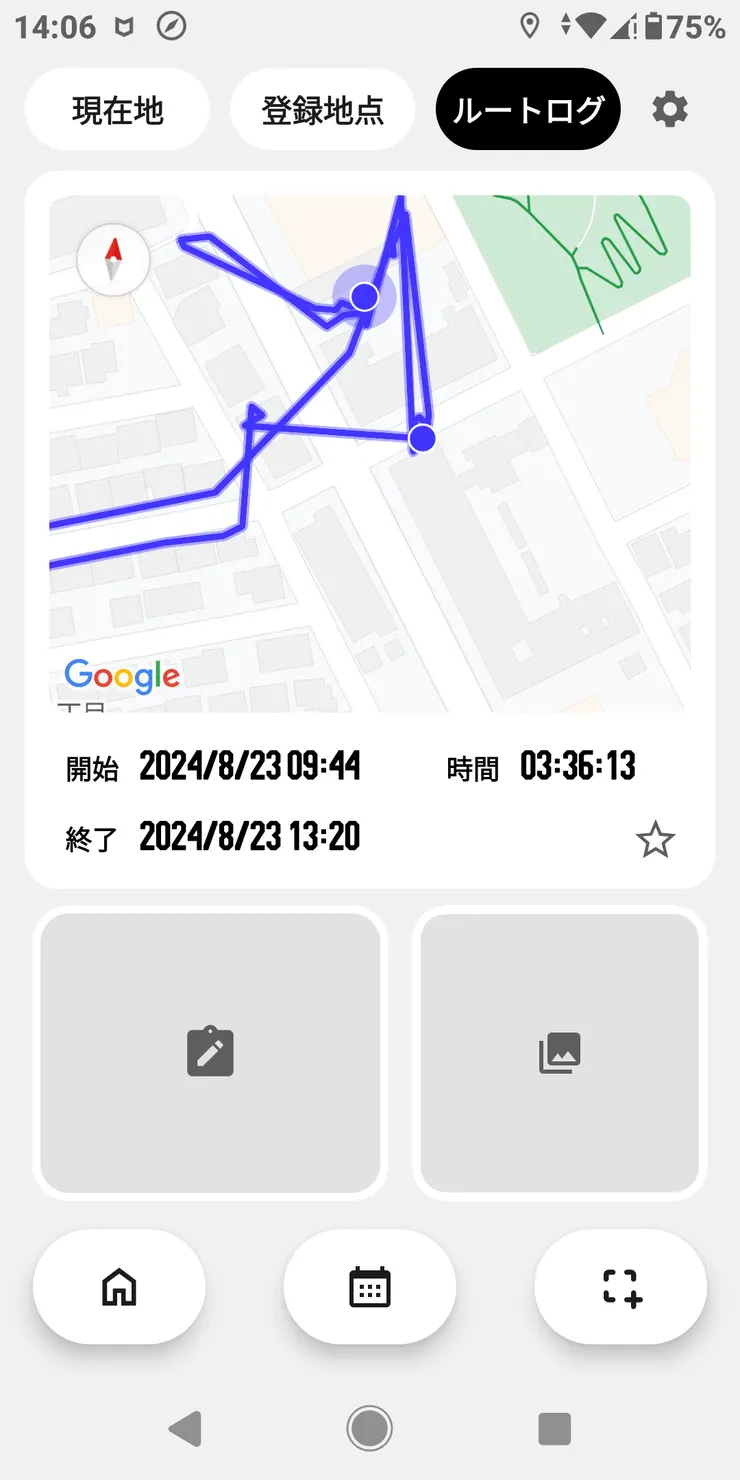Tap the scan-and-add icon
This screenshot has width=740, height=1480.
(620, 1287)
